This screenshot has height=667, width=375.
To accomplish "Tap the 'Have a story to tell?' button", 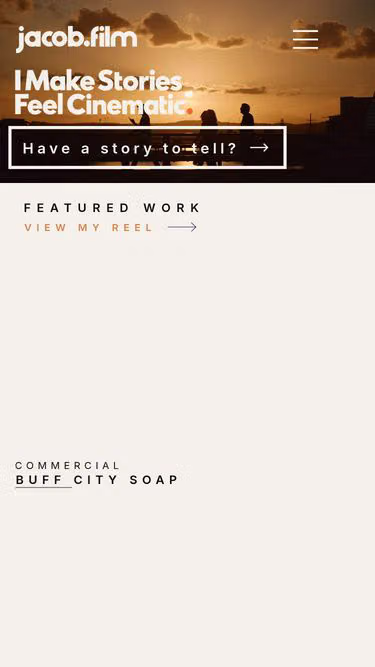I will 147,148.
